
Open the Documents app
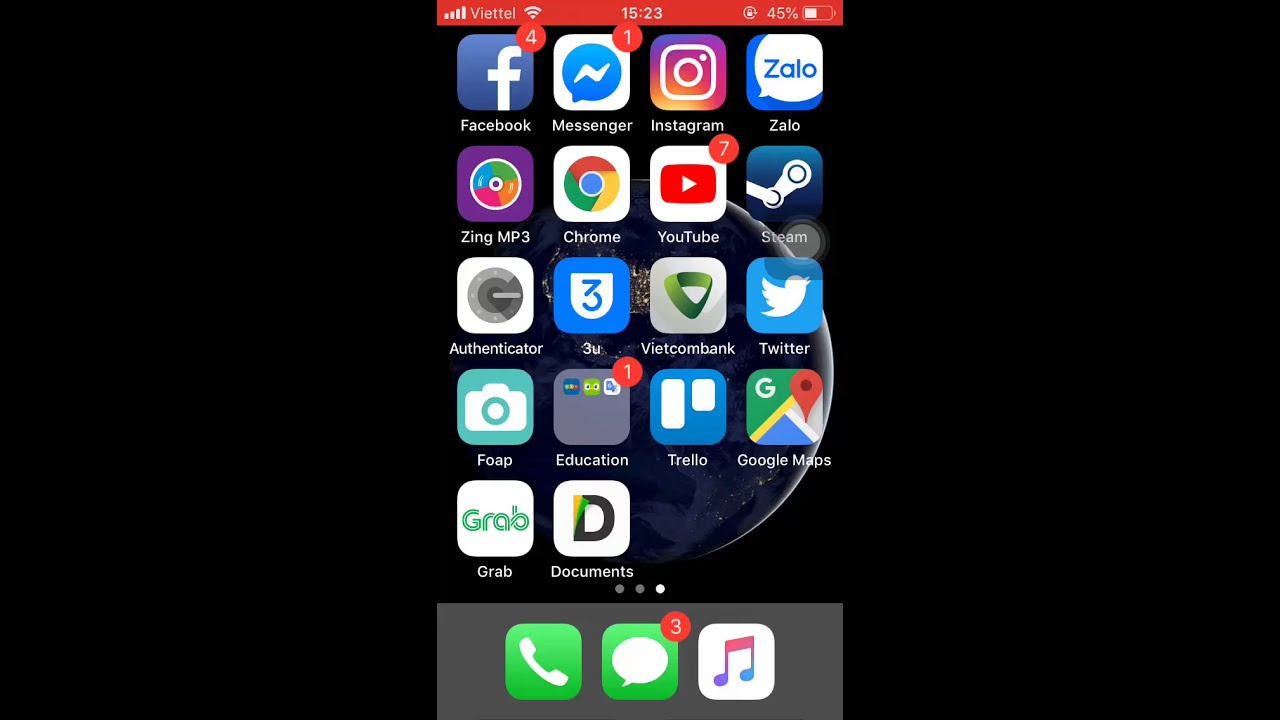pos(591,519)
